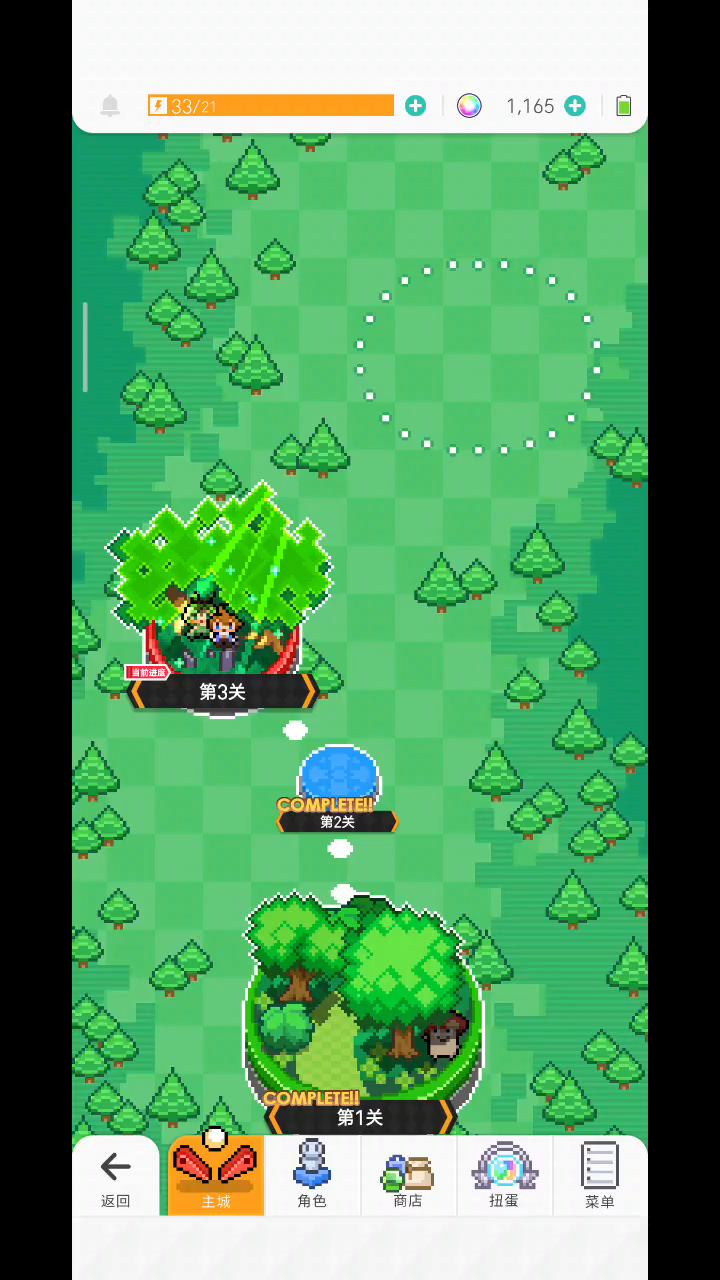Open the 扭蛋 gacha tab

[x=504, y=1176]
